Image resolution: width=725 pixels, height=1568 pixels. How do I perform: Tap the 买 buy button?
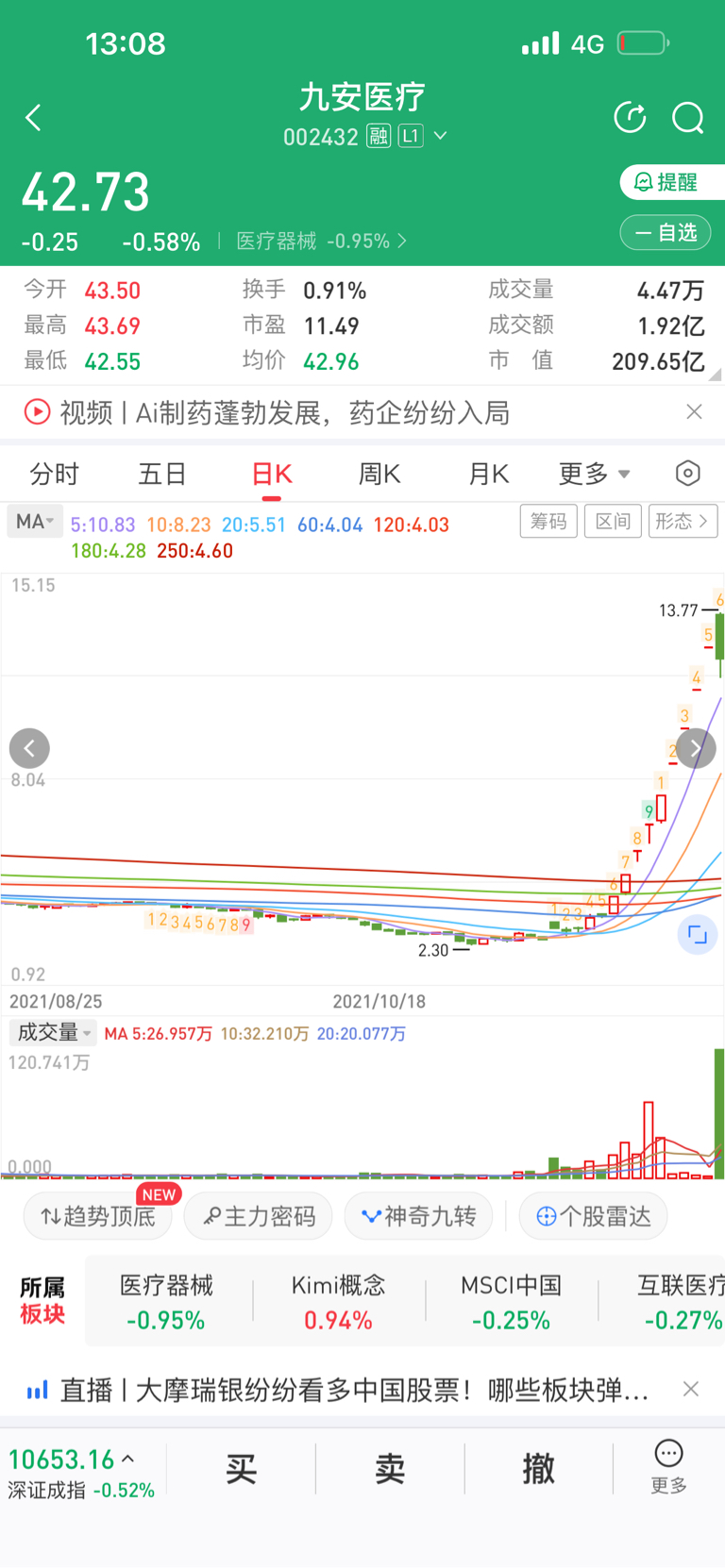click(241, 1468)
